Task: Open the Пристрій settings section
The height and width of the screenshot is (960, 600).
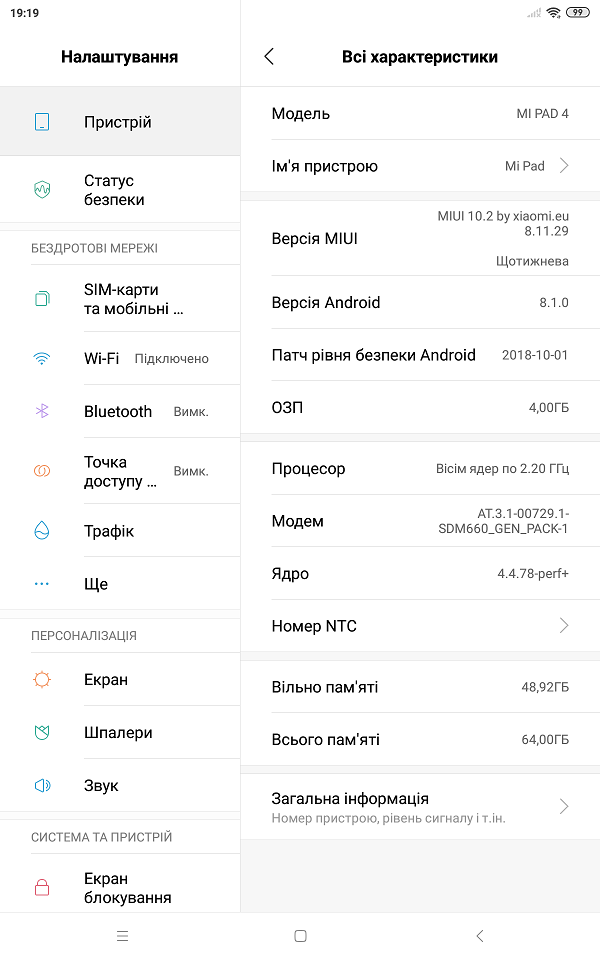Action: (x=120, y=121)
